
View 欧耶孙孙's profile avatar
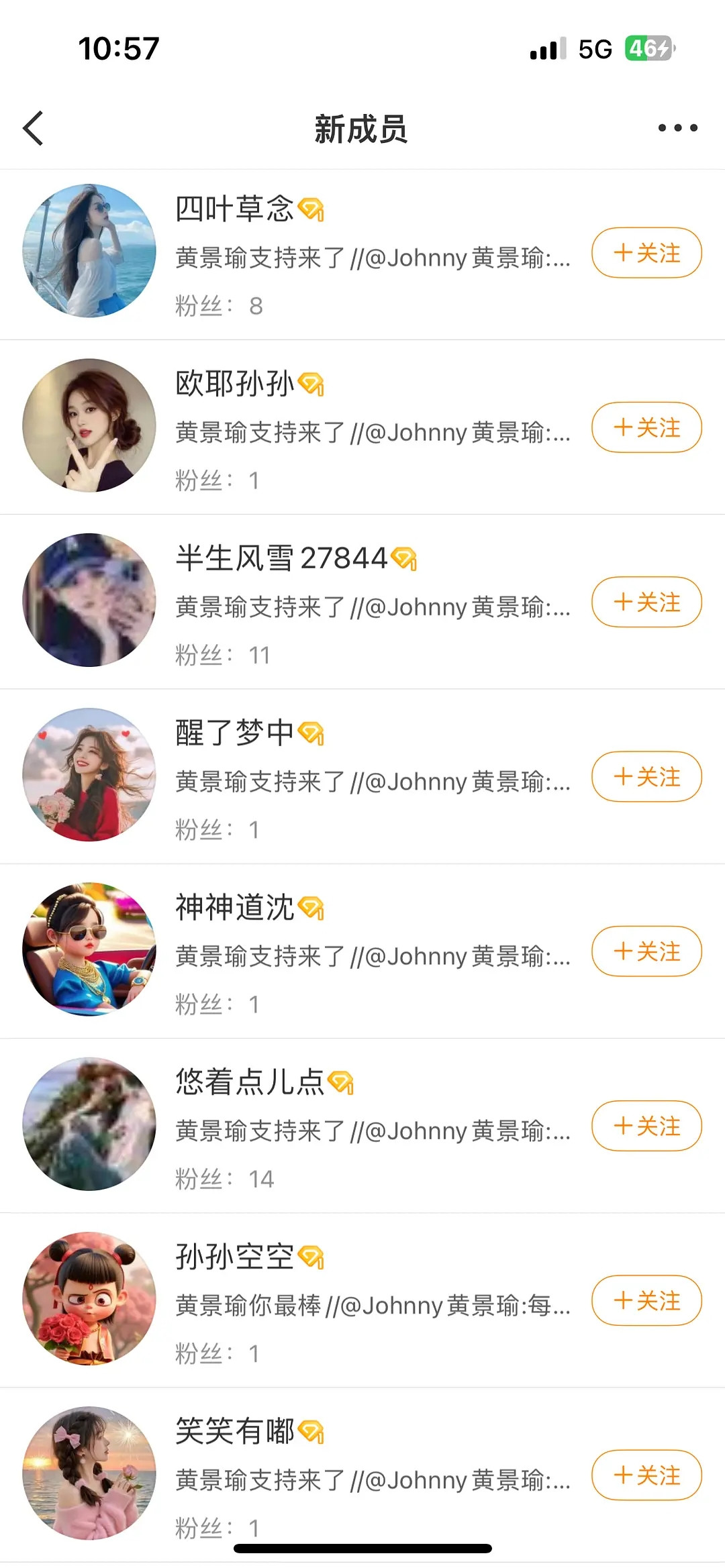(x=89, y=425)
